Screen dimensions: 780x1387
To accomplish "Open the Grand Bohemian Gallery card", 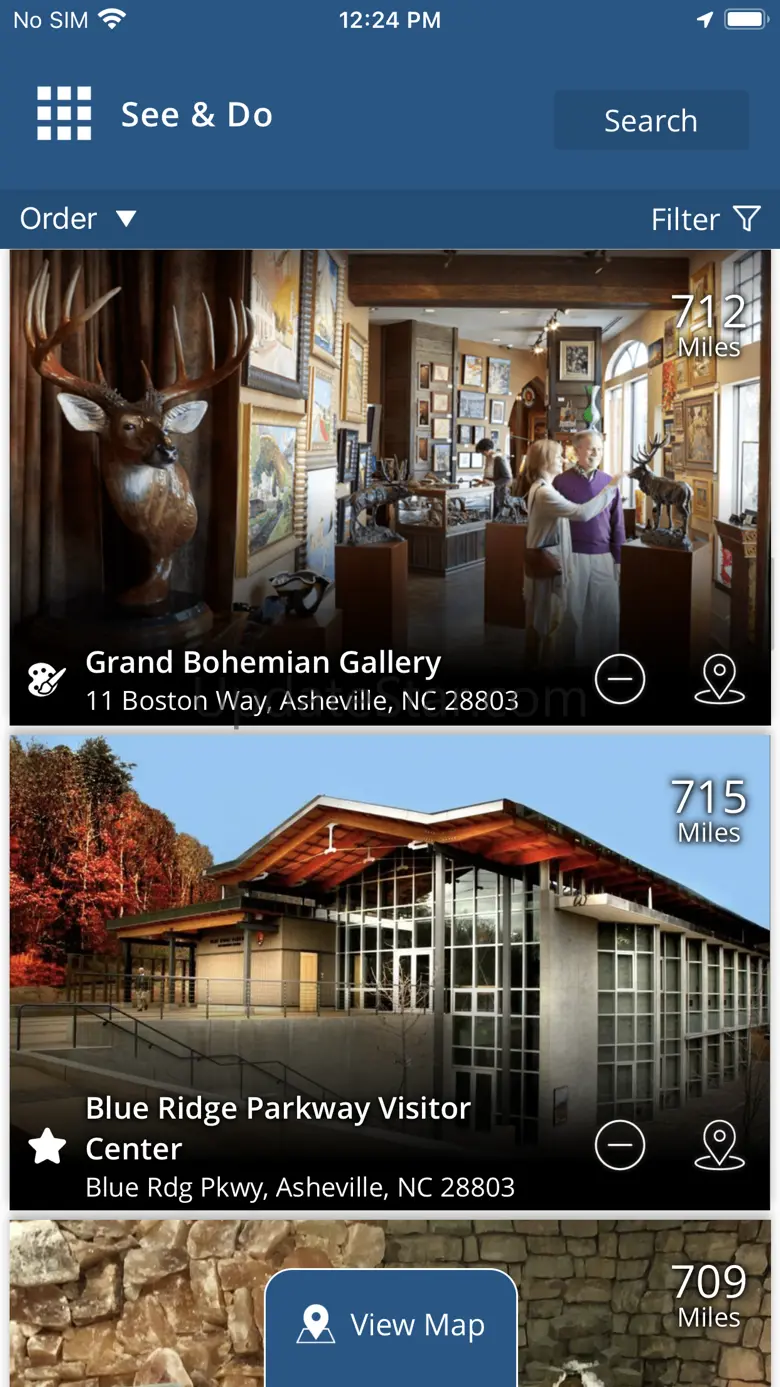I will pyautogui.click(x=390, y=487).
